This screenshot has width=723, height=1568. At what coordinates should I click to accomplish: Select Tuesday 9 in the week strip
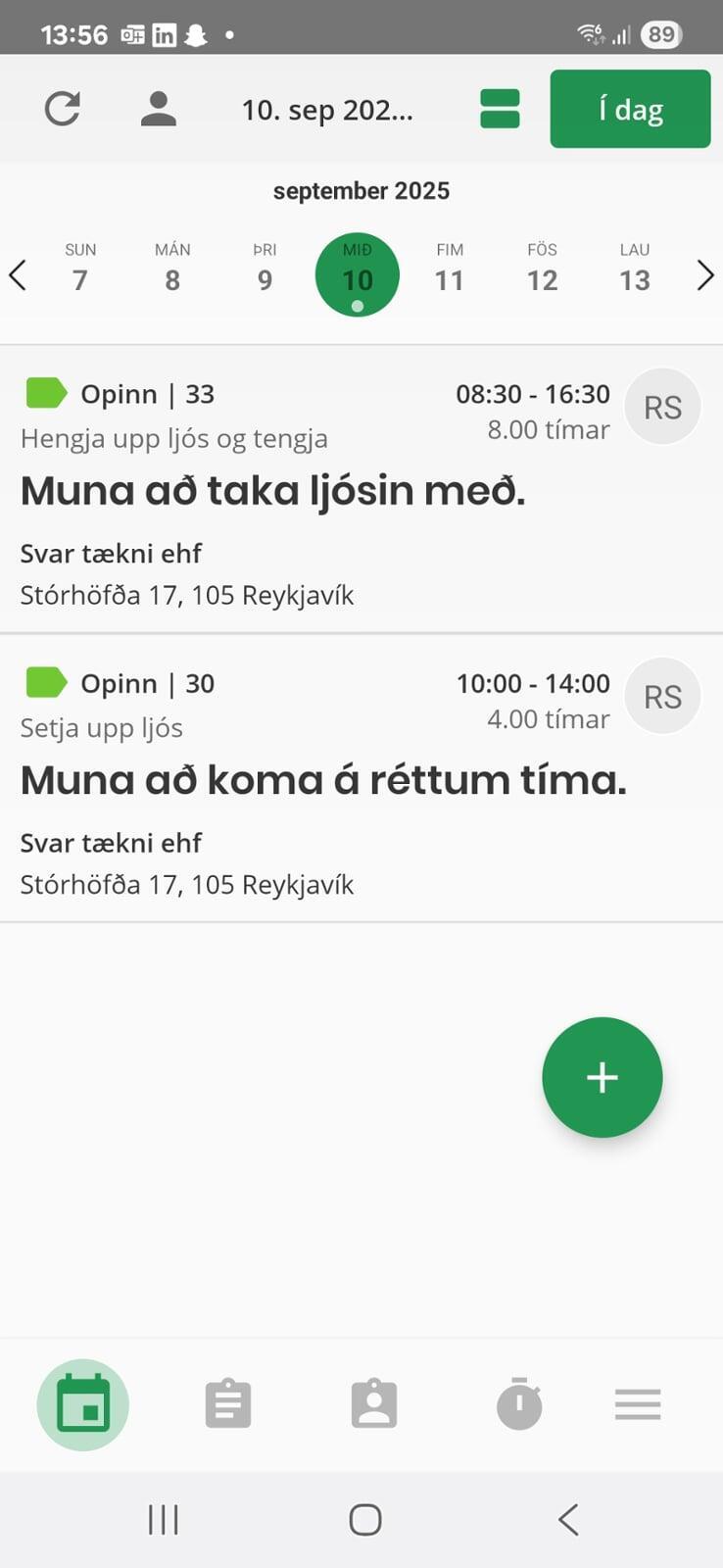click(x=265, y=269)
